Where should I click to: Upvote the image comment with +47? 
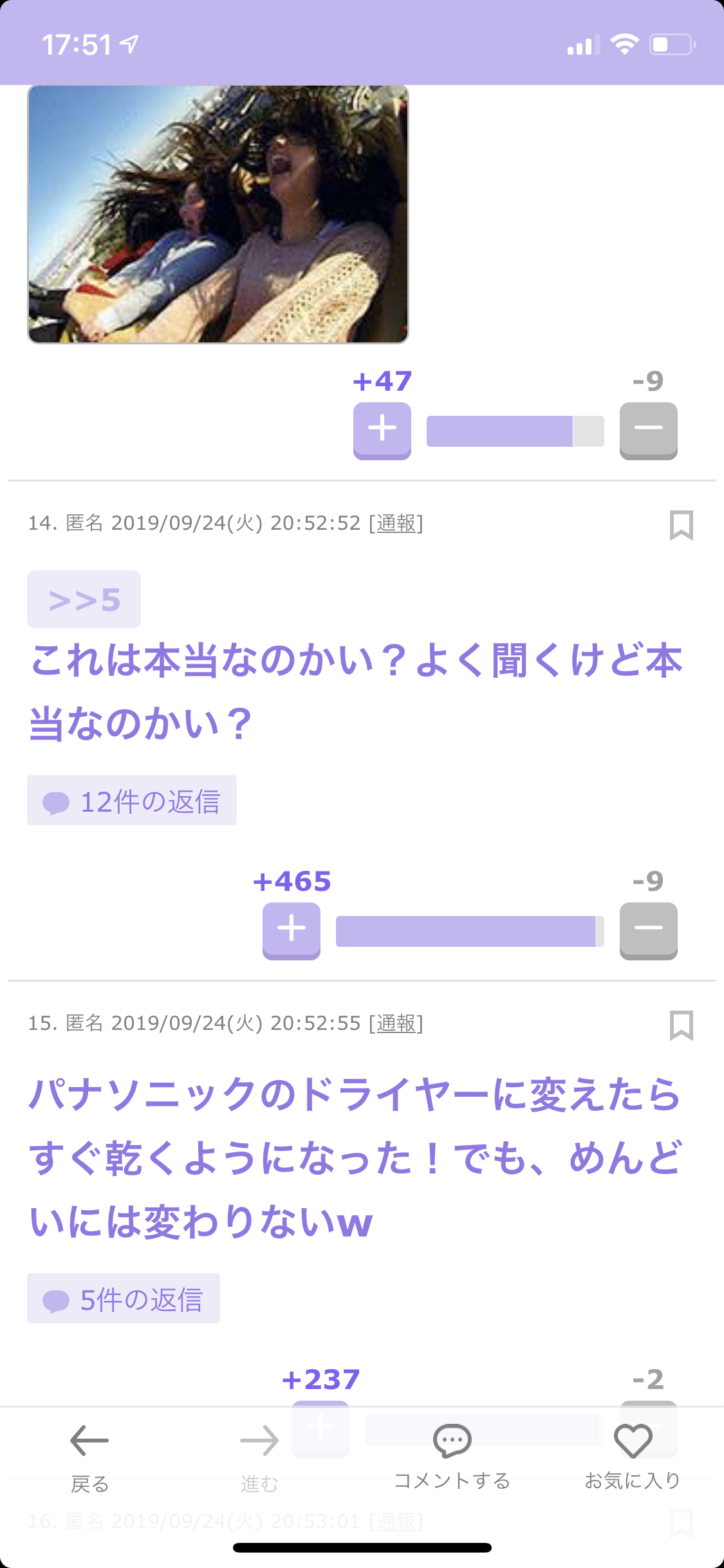tap(382, 431)
